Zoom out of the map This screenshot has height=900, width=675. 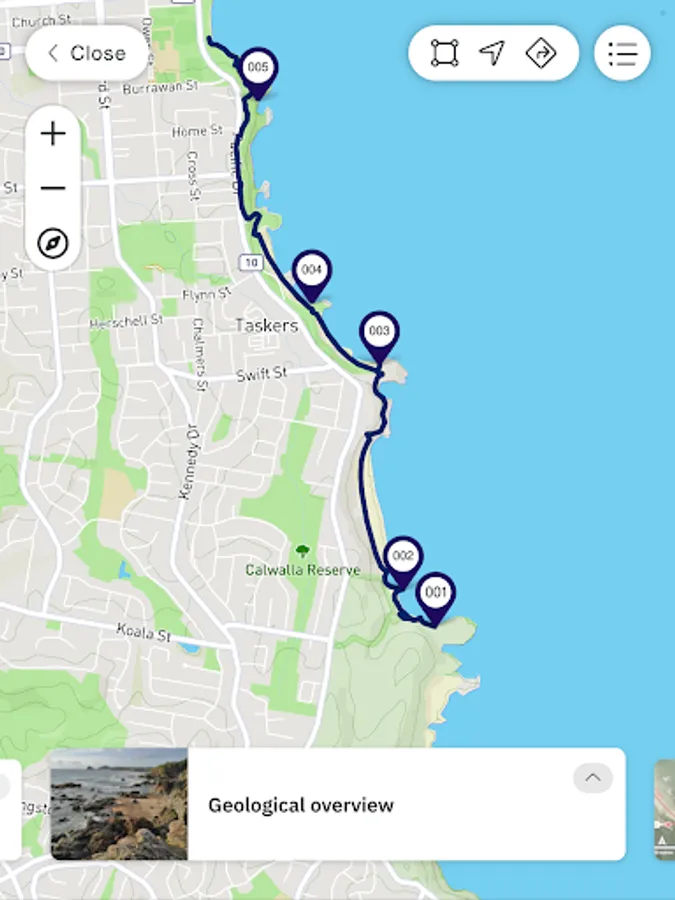click(53, 188)
